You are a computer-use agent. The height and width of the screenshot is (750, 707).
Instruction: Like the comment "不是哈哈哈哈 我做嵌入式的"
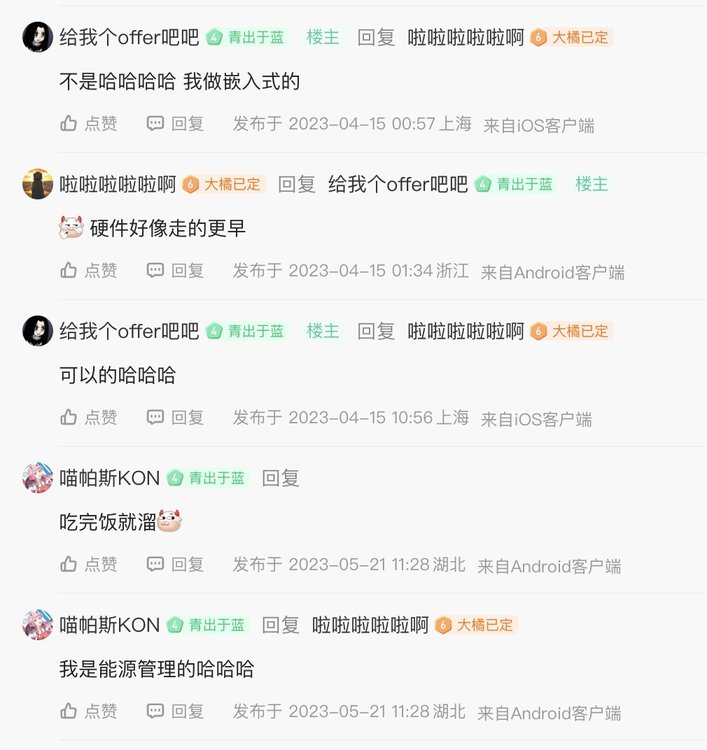coord(88,124)
